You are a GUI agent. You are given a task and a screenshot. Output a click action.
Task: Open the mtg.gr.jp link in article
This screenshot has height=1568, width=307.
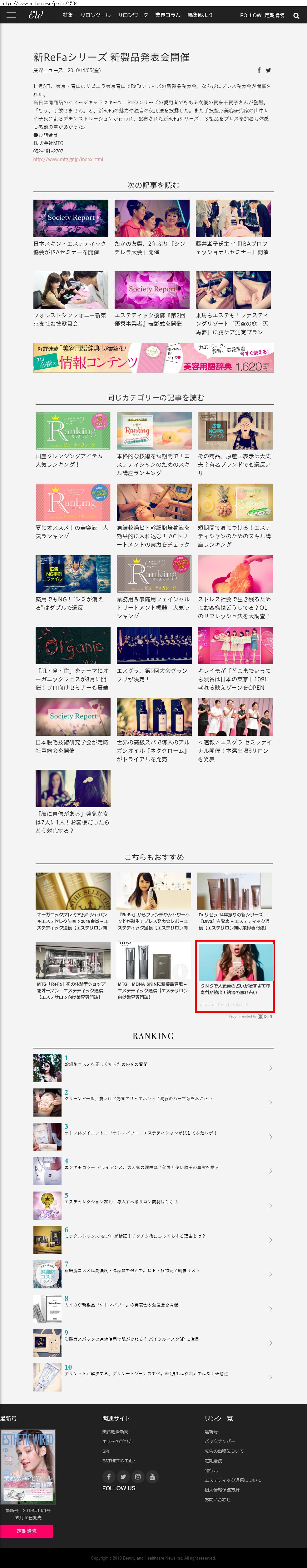coord(68,159)
